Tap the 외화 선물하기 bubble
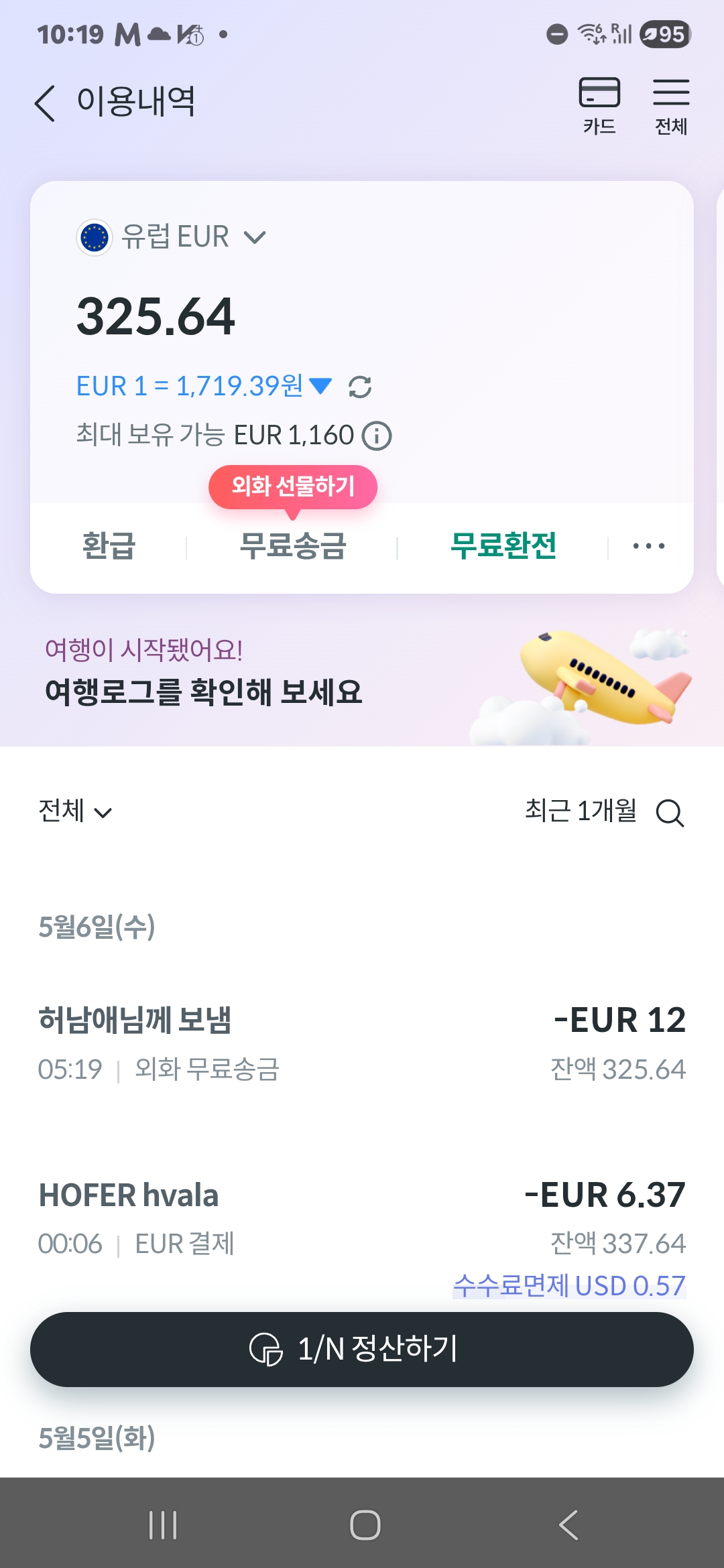 click(x=293, y=486)
